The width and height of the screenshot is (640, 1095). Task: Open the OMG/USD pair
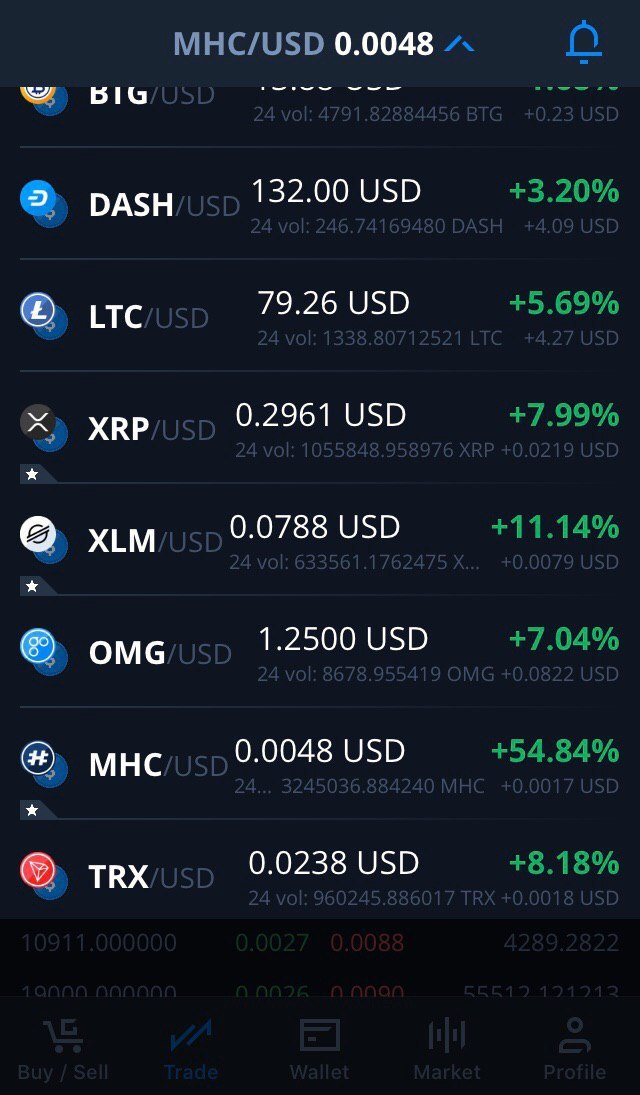pyautogui.click(x=319, y=652)
